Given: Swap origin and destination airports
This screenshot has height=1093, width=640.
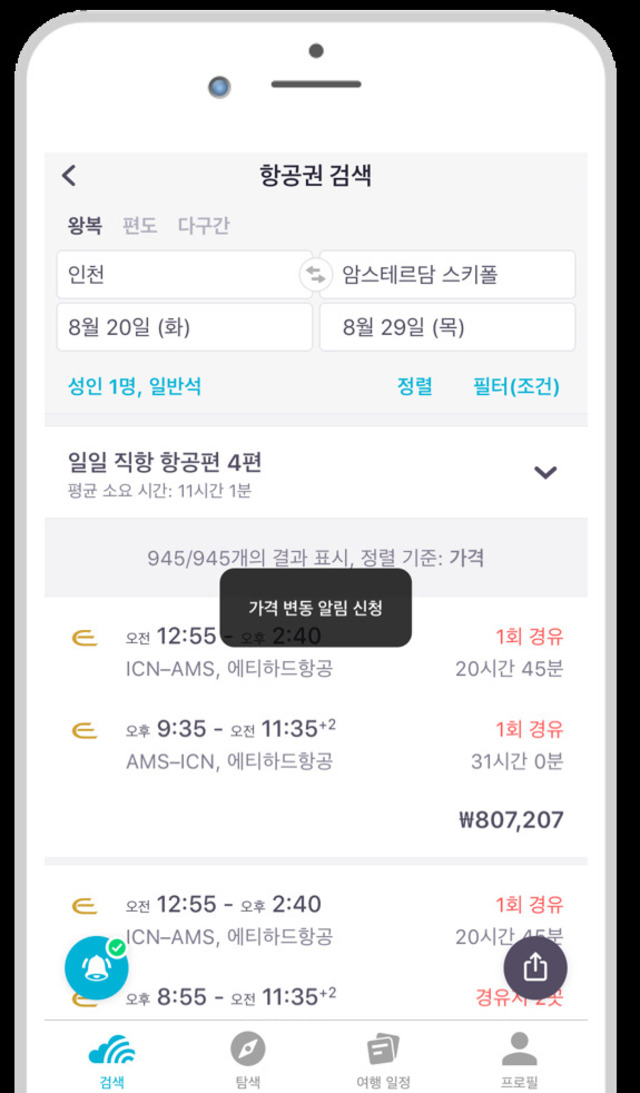Looking at the screenshot, I should coord(315,274).
